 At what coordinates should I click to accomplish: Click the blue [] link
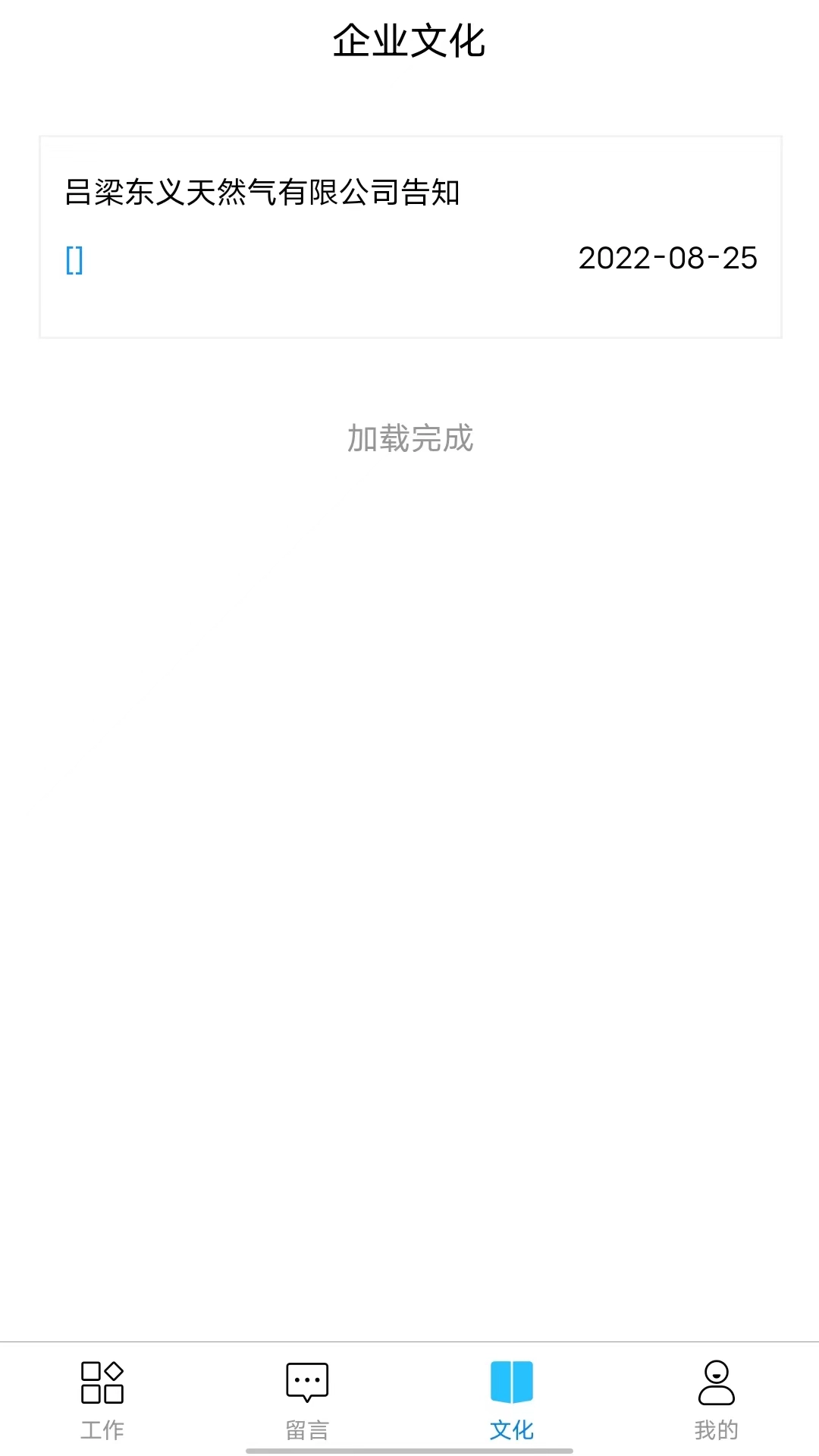74,261
